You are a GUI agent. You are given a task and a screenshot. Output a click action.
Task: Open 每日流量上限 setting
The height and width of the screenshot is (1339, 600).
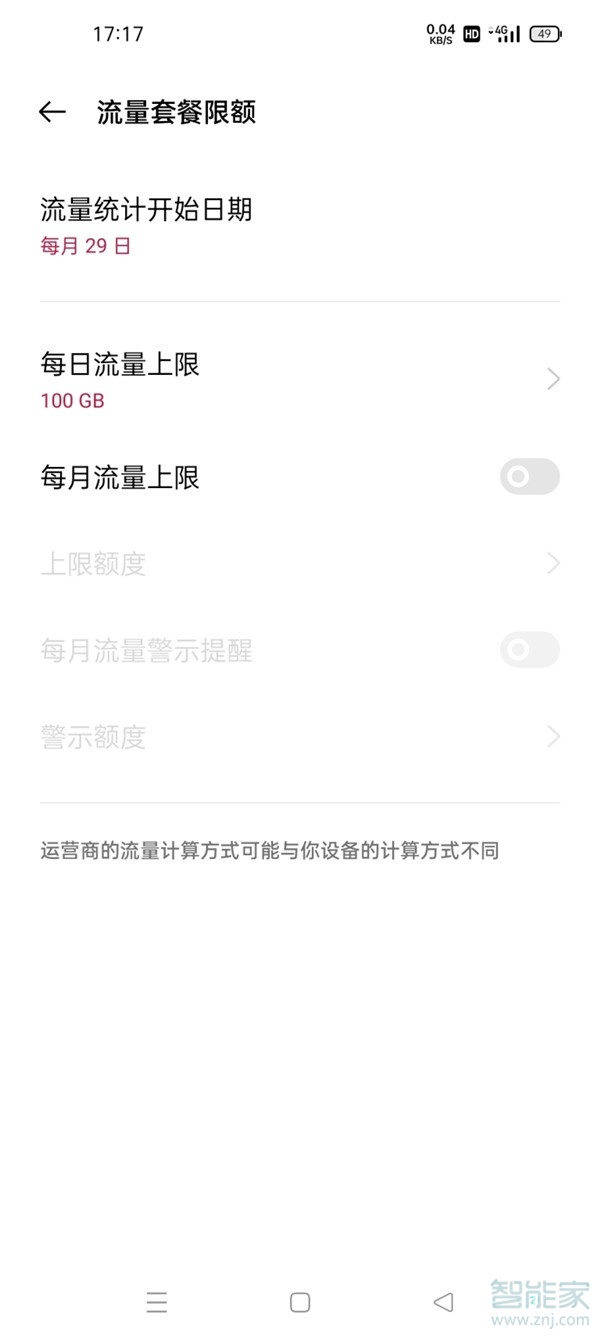(300, 380)
